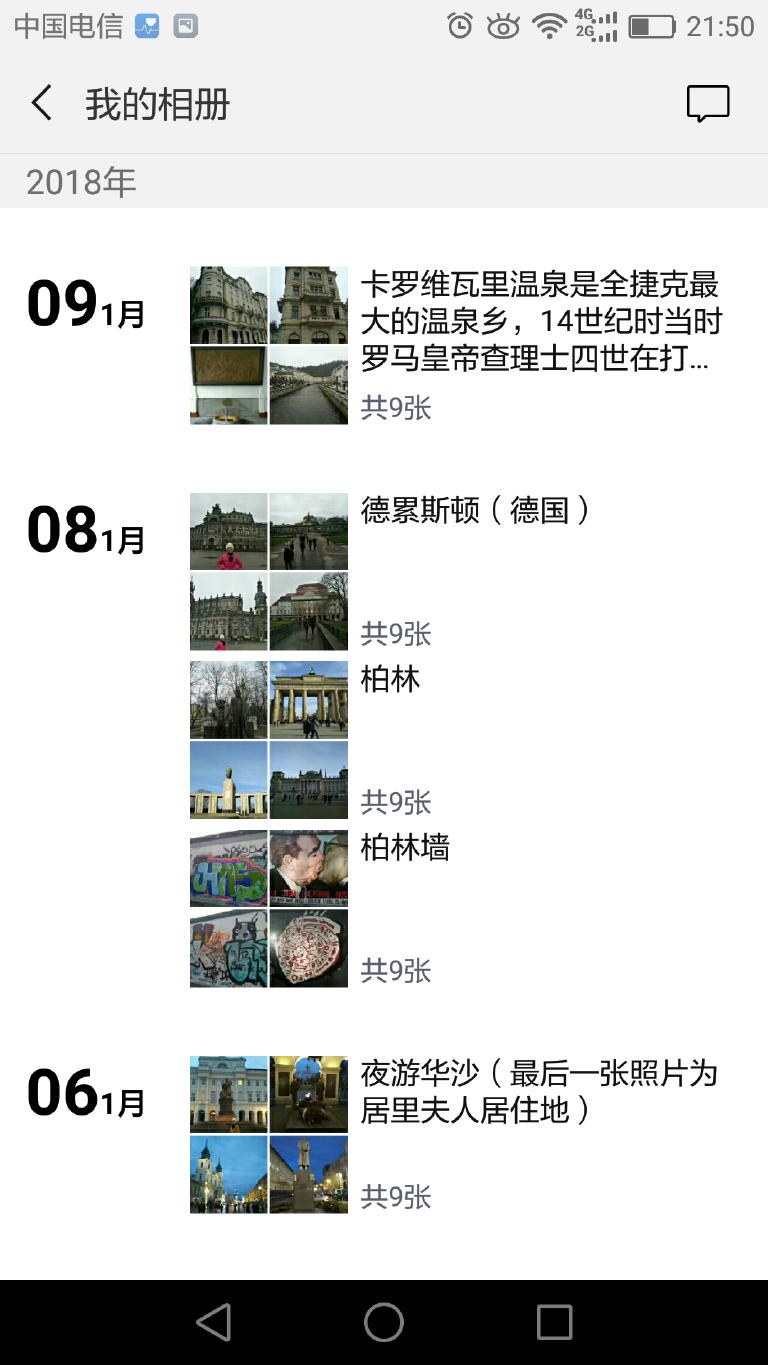Open the recent apps overview
Image resolution: width=768 pixels, height=1365 pixels.
[554, 1322]
